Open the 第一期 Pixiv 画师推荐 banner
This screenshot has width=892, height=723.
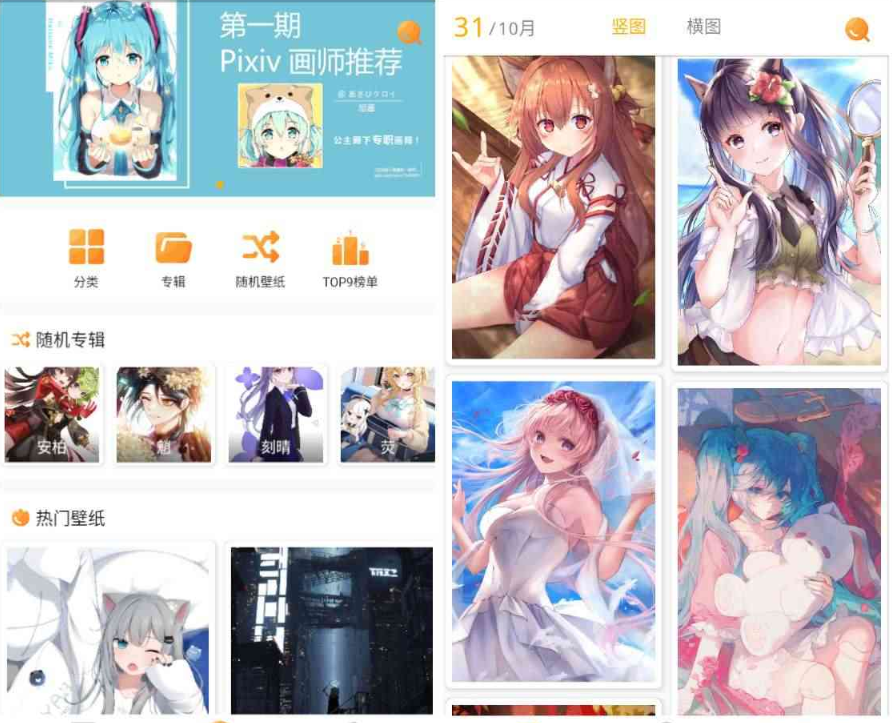pos(217,100)
